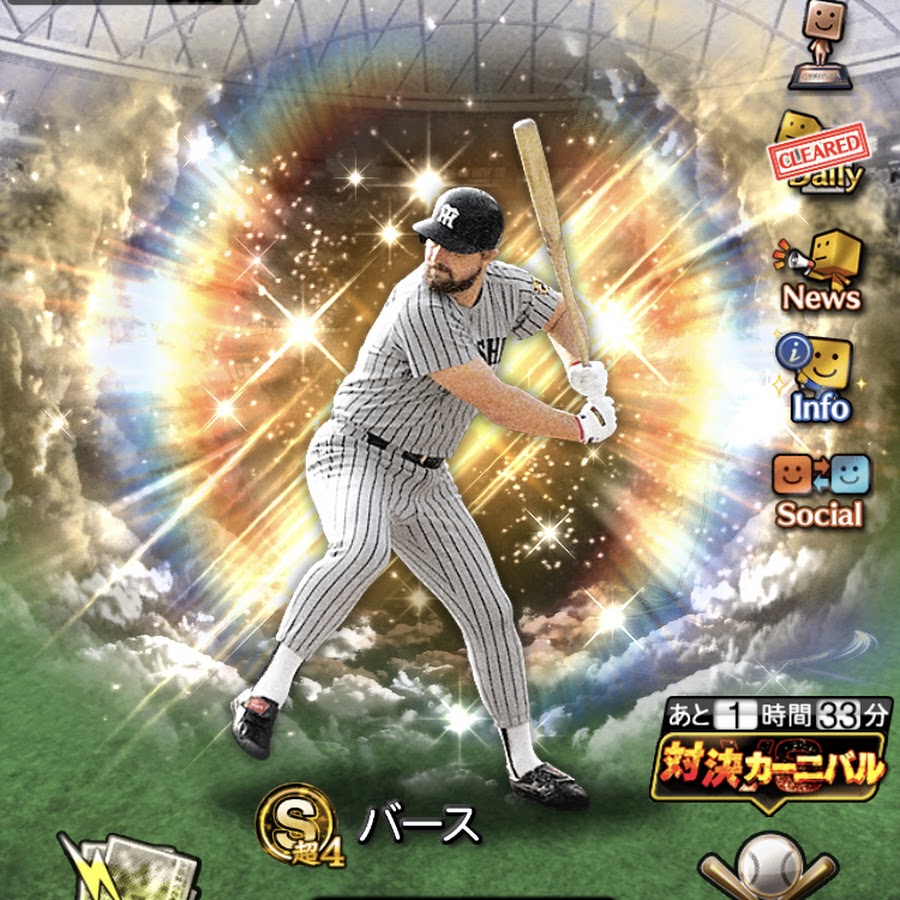This screenshot has height=900, width=900.
Task: Open the Info section
Action: click(821, 380)
